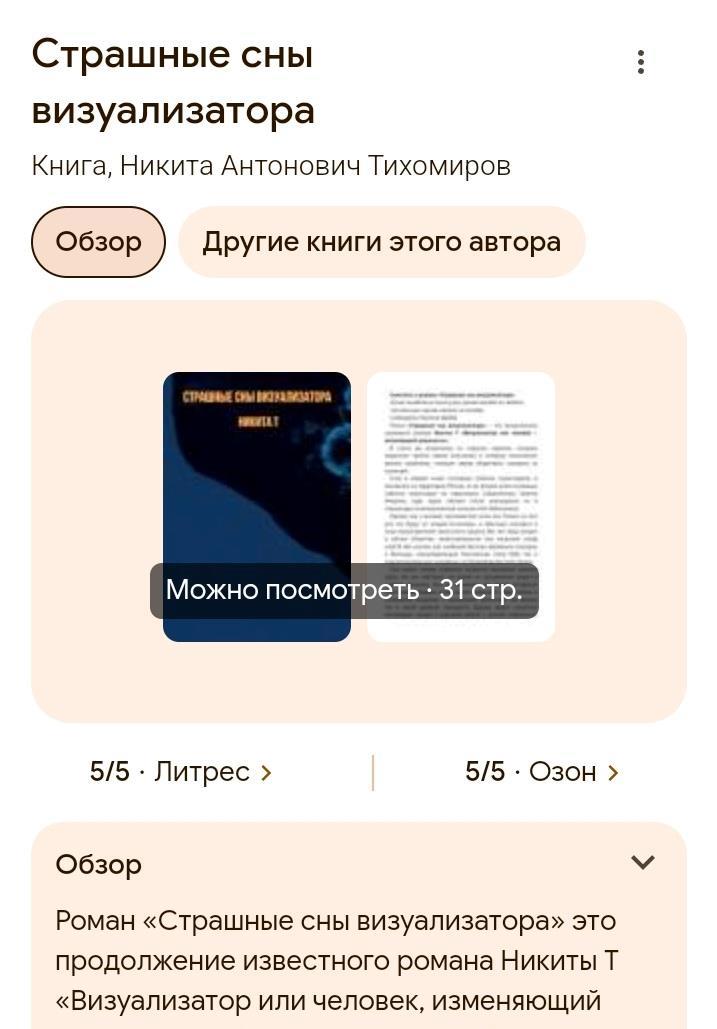Switch to Другие книги этого автора
The width and height of the screenshot is (717, 1029).
(381, 242)
